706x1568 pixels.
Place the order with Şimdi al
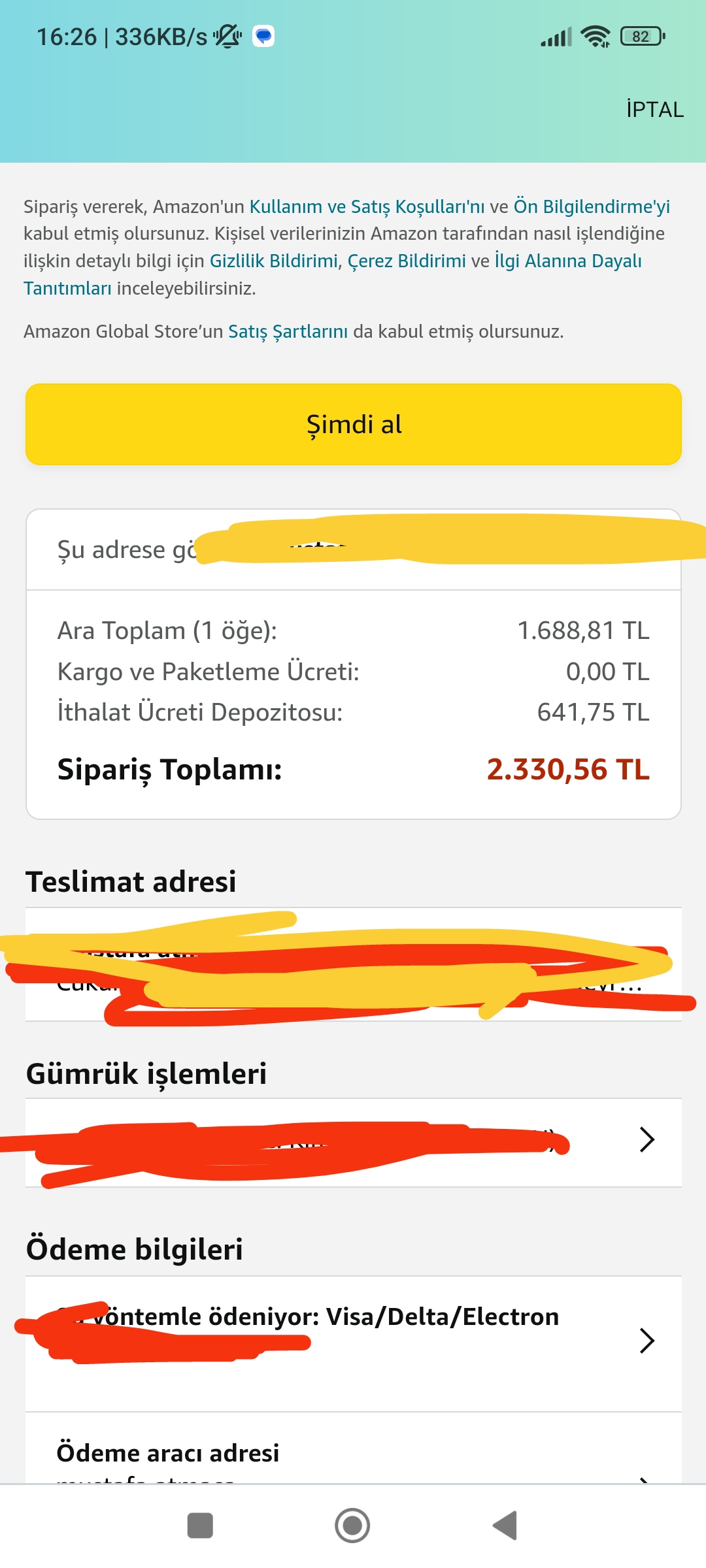[354, 424]
